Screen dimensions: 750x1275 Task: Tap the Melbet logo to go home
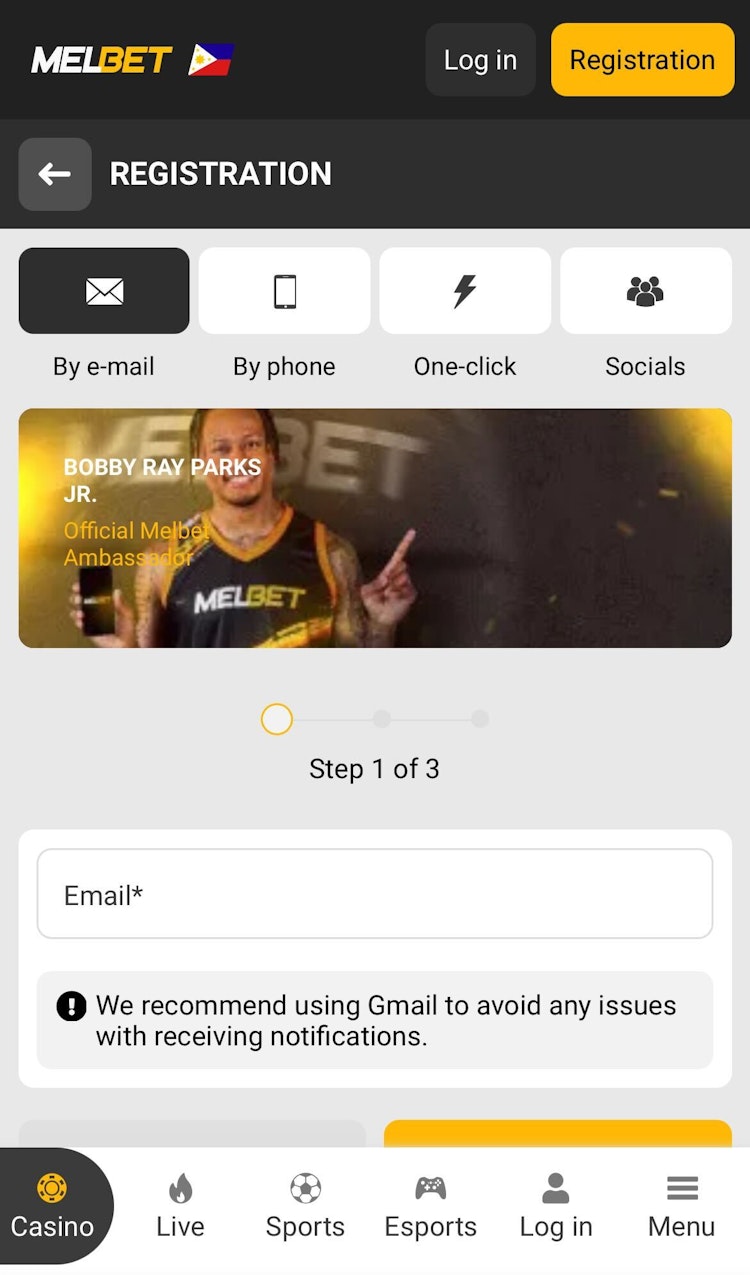point(102,60)
